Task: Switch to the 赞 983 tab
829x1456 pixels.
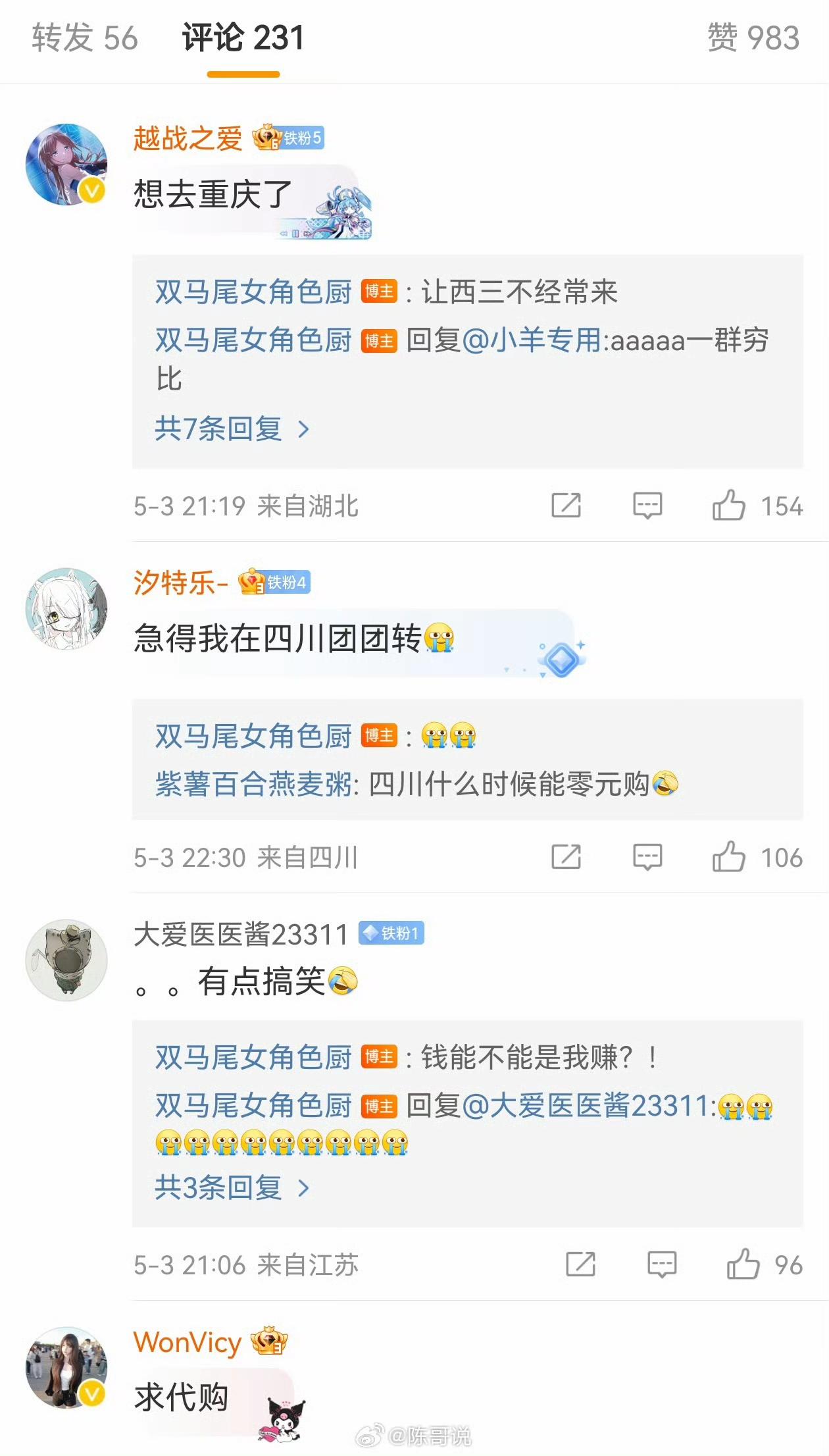Action: tap(753, 38)
